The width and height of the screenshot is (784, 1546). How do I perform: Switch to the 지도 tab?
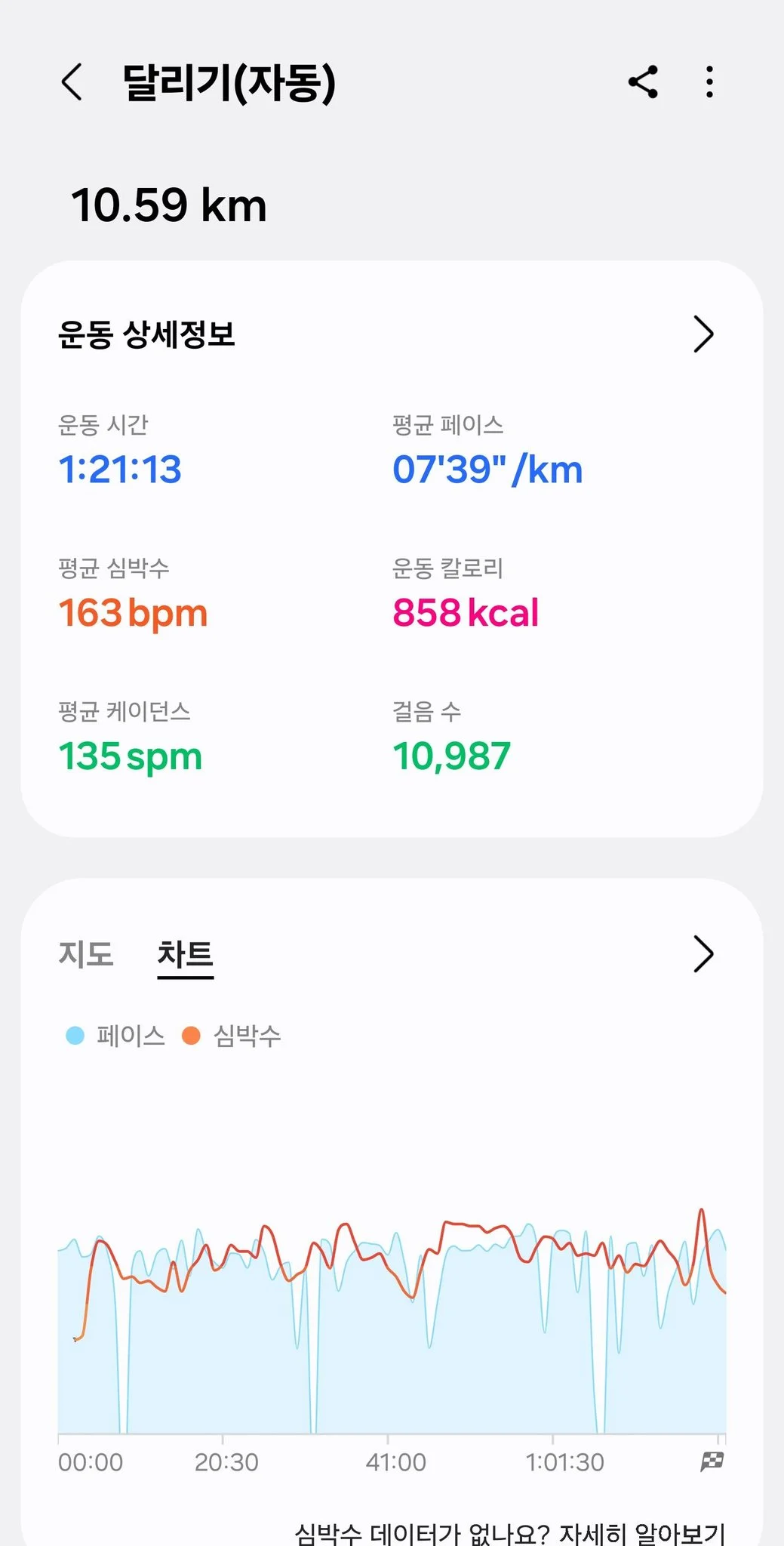(x=86, y=954)
